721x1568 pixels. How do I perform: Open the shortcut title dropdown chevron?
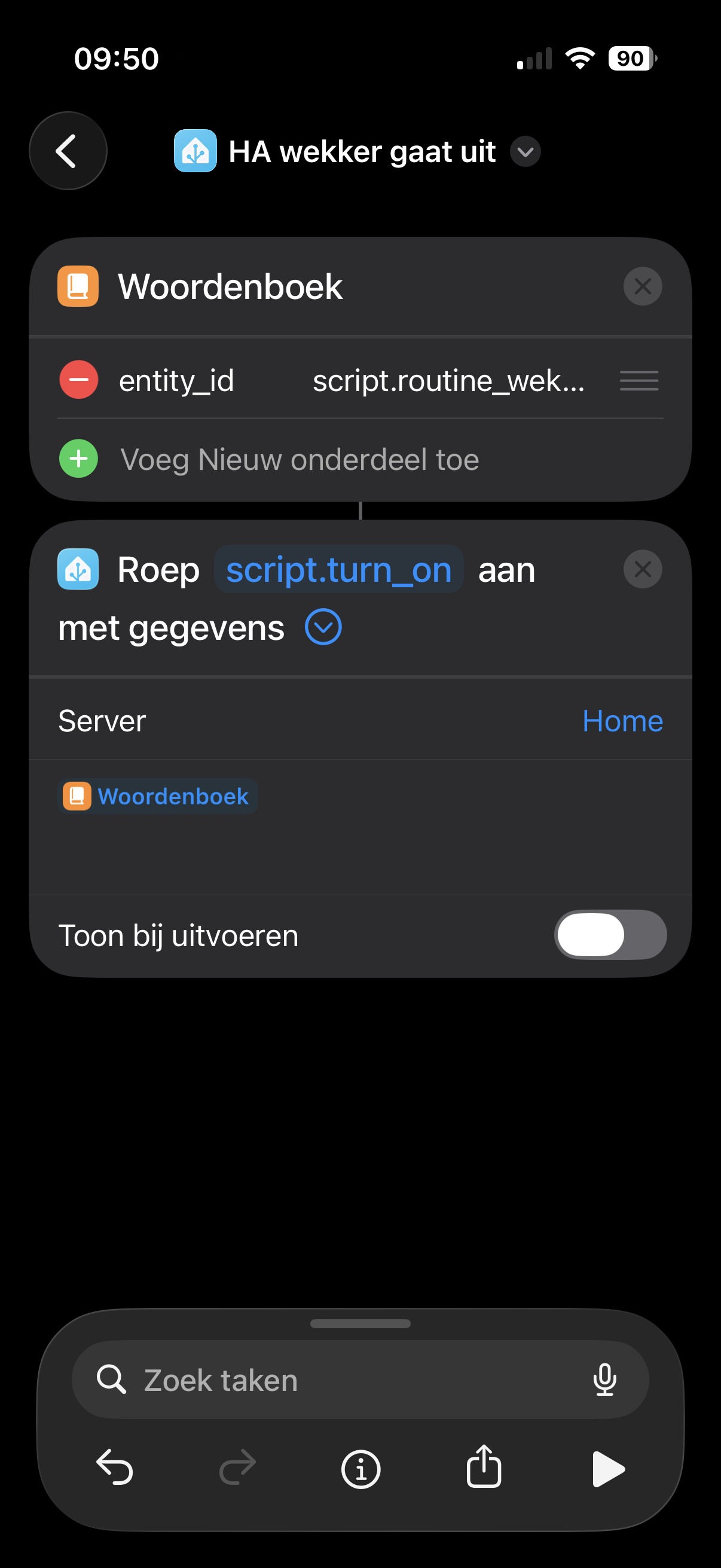point(525,151)
